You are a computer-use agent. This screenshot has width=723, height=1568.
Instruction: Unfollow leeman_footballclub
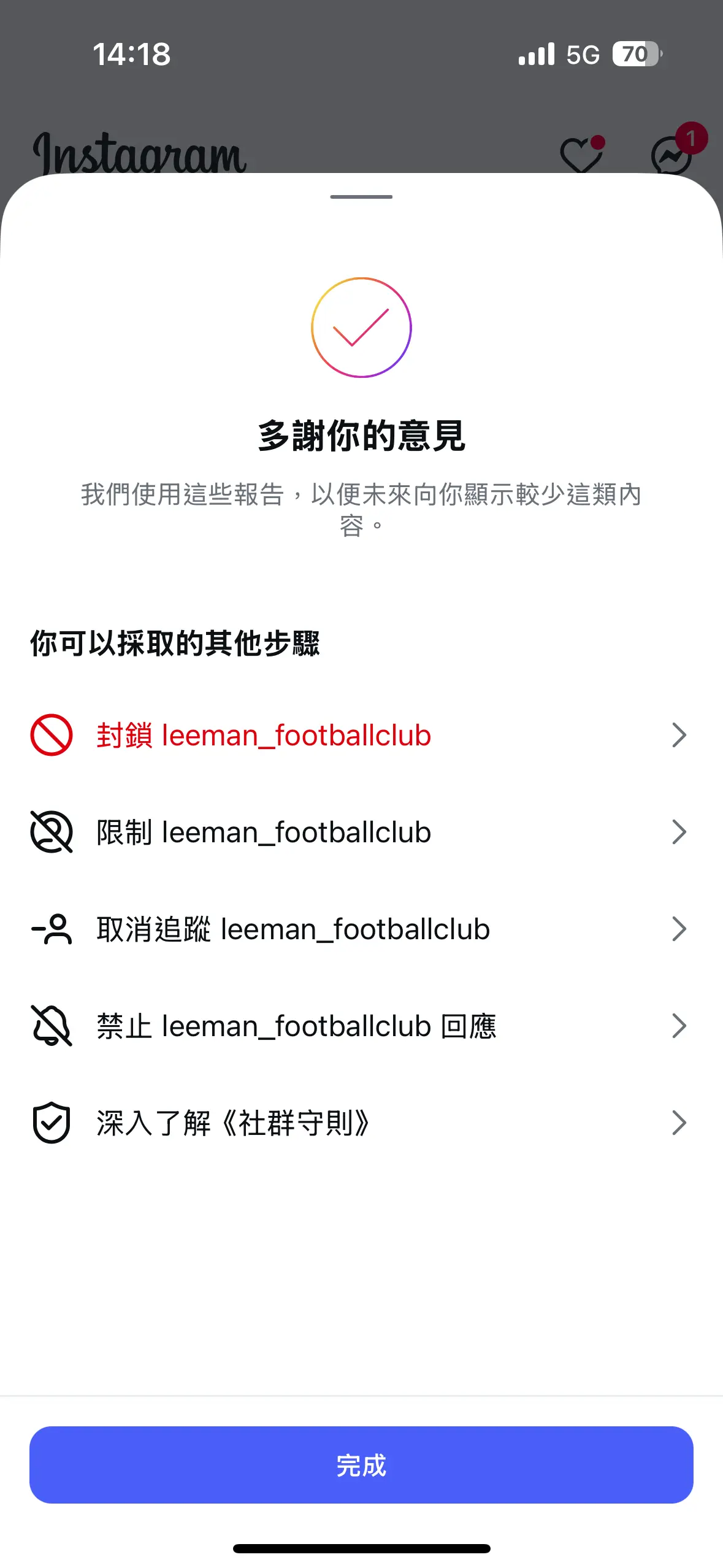click(x=361, y=929)
